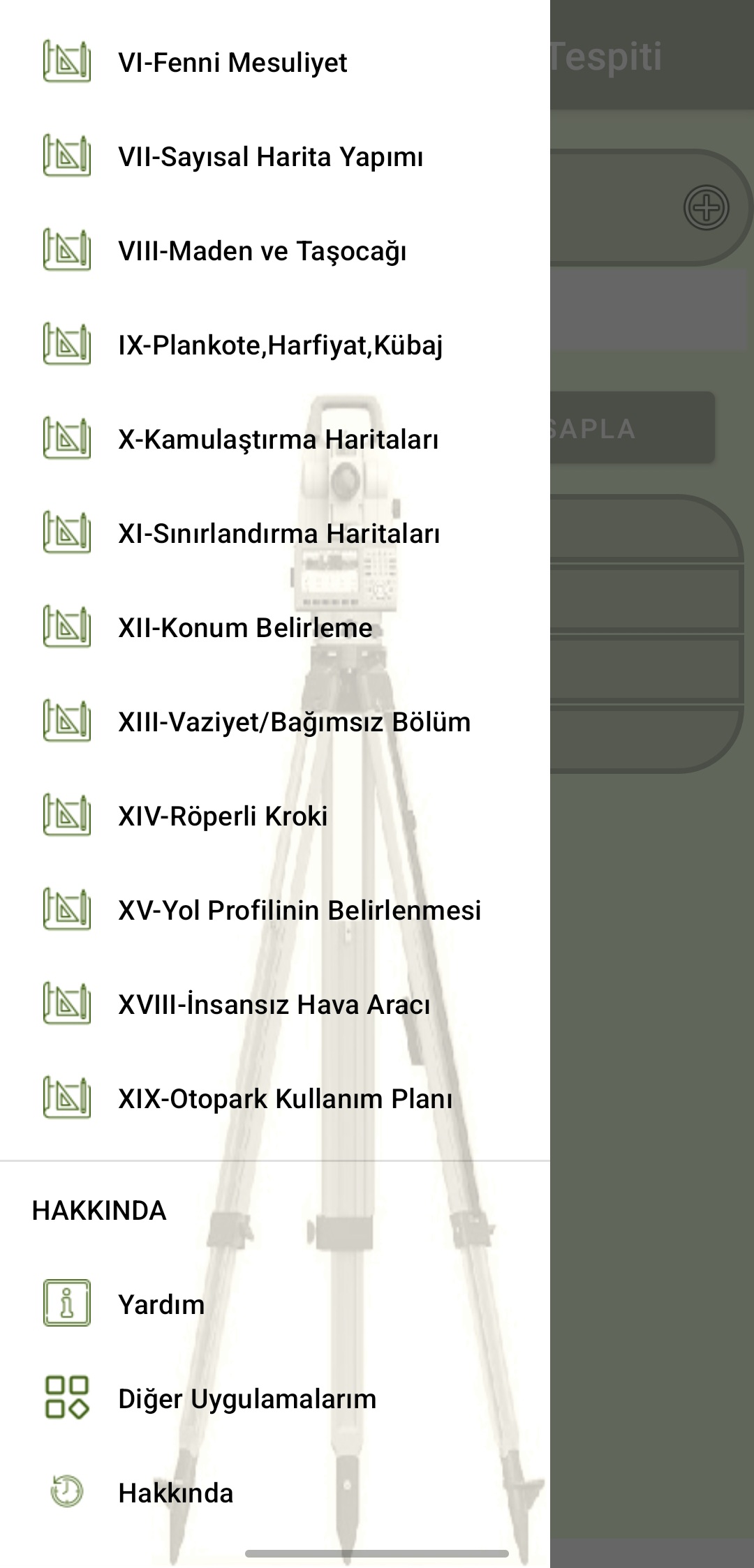
Task: Open XVIII-İnsansız Hava Aracı
Action: click(x=274, y=1005)
